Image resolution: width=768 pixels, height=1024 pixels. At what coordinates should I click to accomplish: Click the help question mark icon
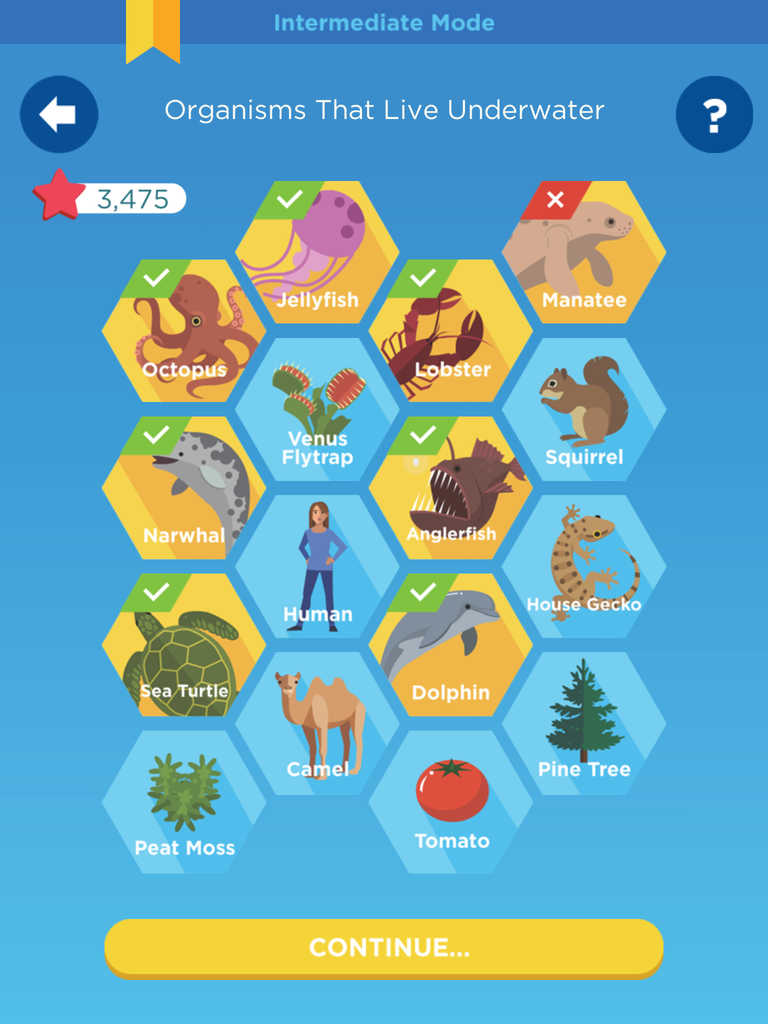click(x=714, y=115)
